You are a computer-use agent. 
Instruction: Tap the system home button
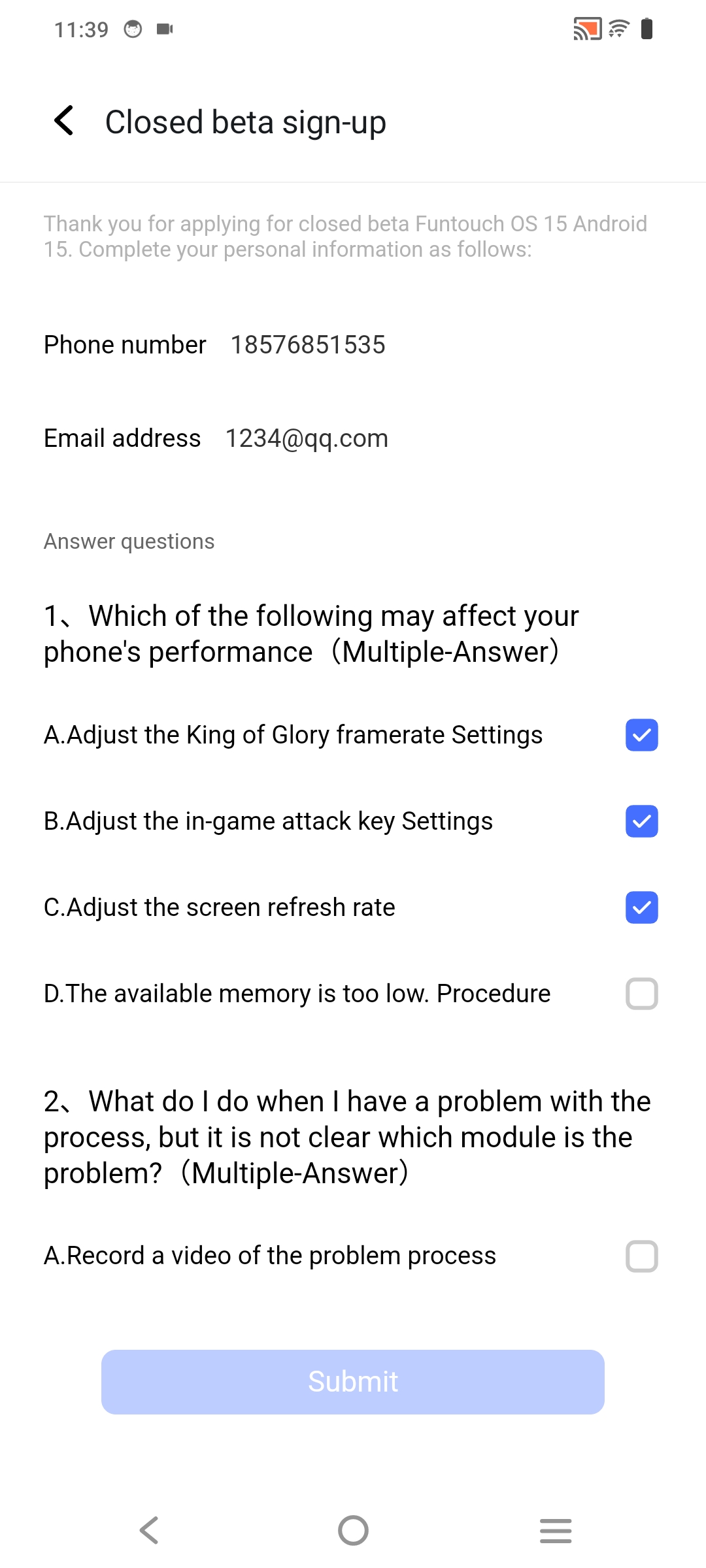(353, 1530)
